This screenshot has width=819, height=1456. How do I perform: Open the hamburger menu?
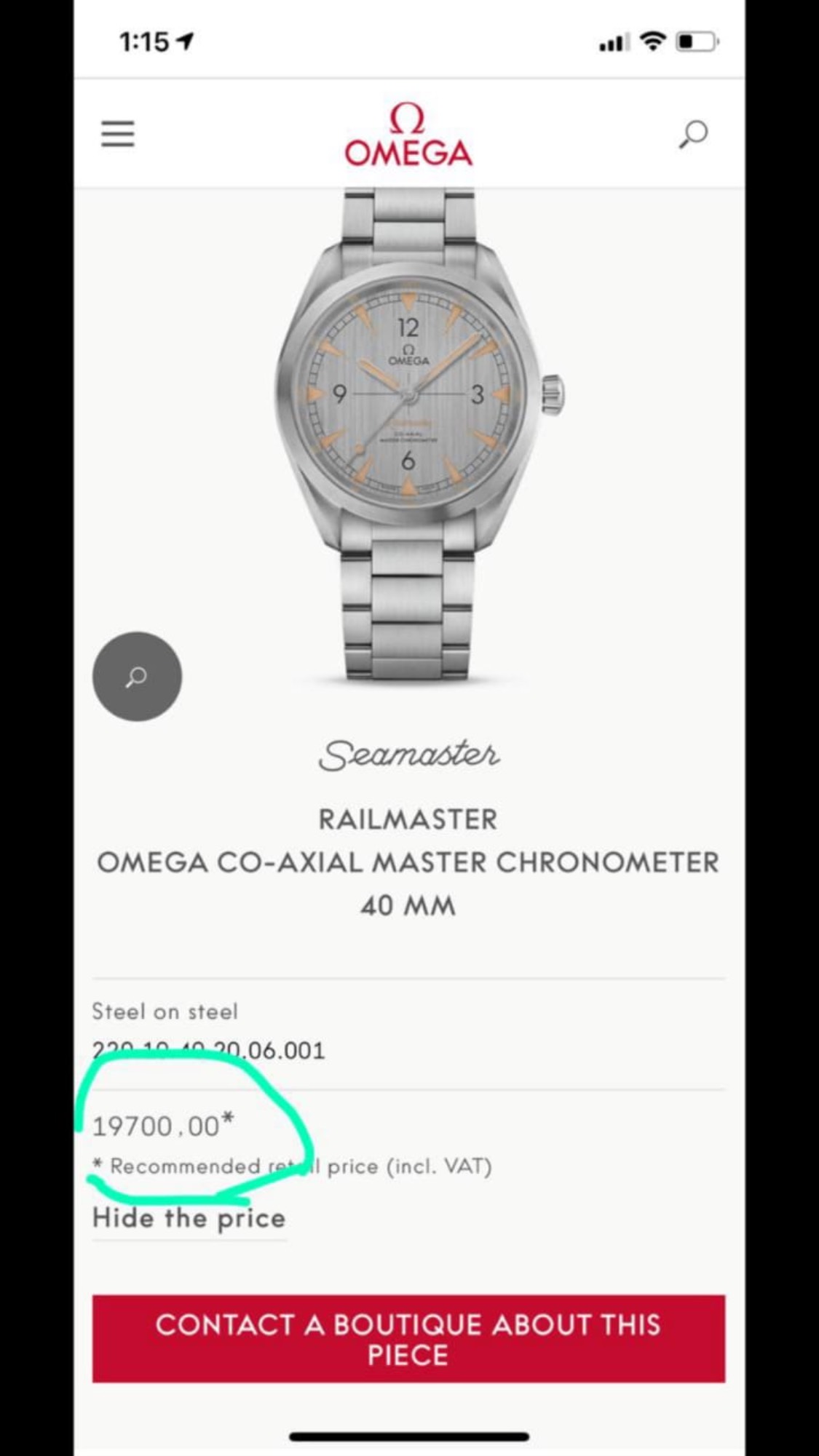[117, 134]
